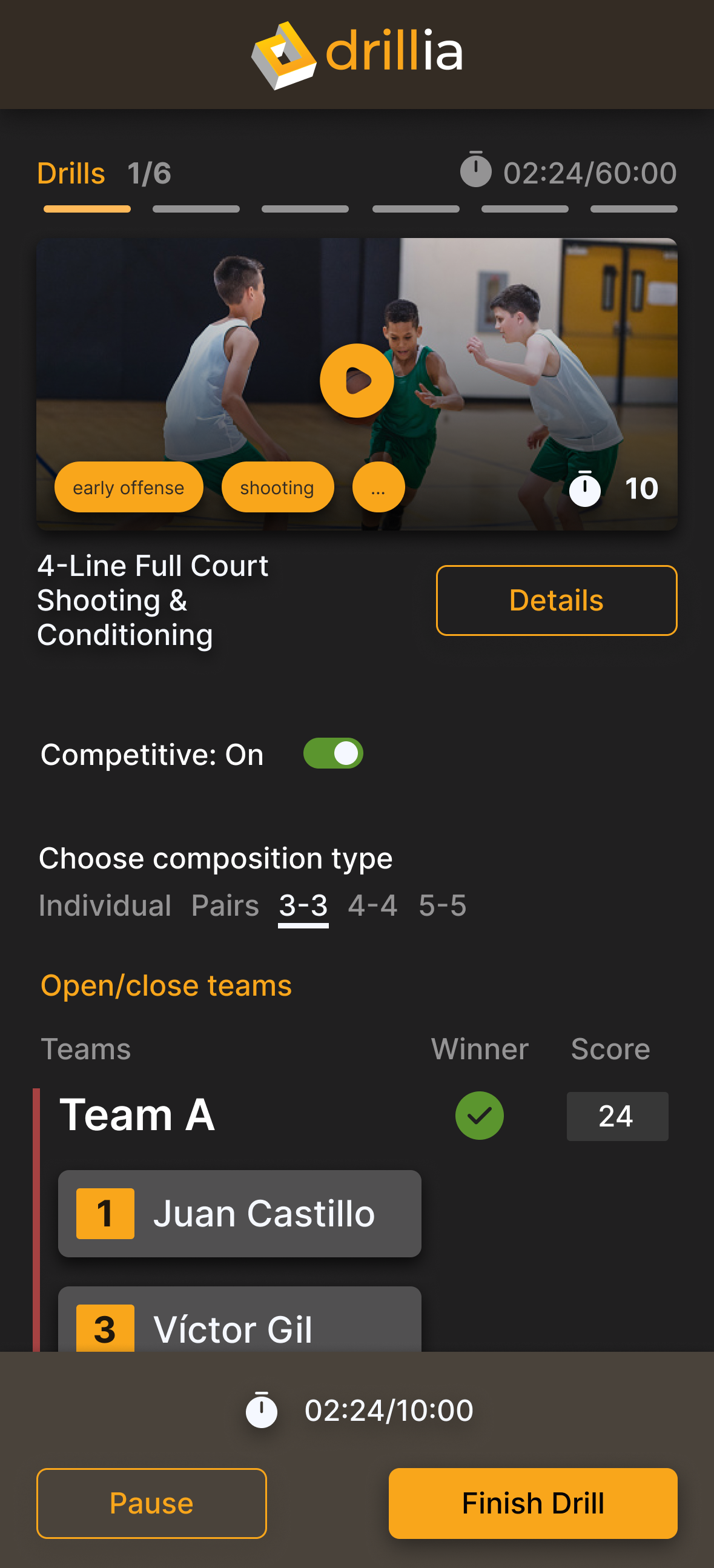Show more tags with the ellipsis chip
This screenshot has width=714, height=1568.
(378, 488)
